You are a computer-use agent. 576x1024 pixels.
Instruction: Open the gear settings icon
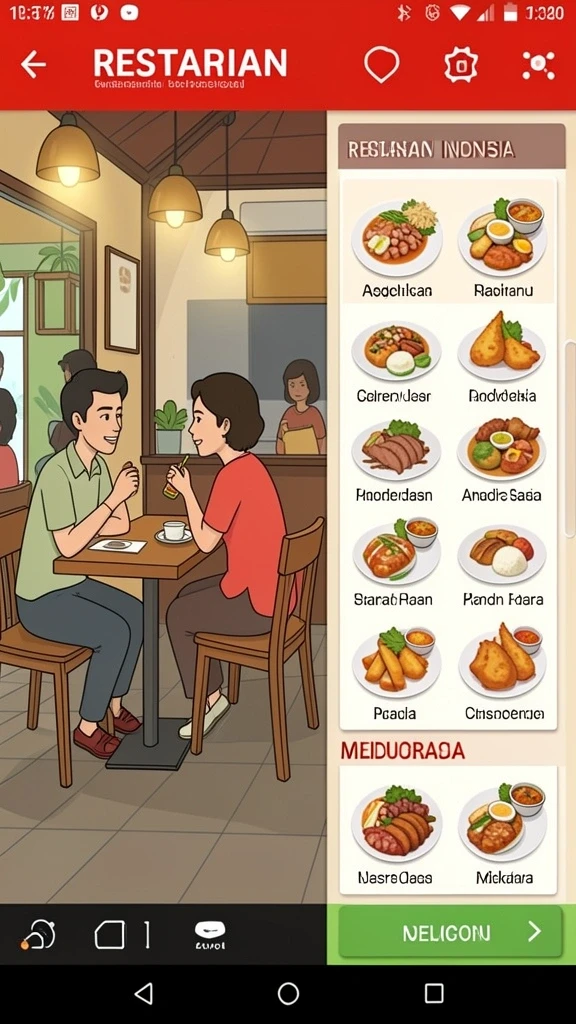coord(460,65)
